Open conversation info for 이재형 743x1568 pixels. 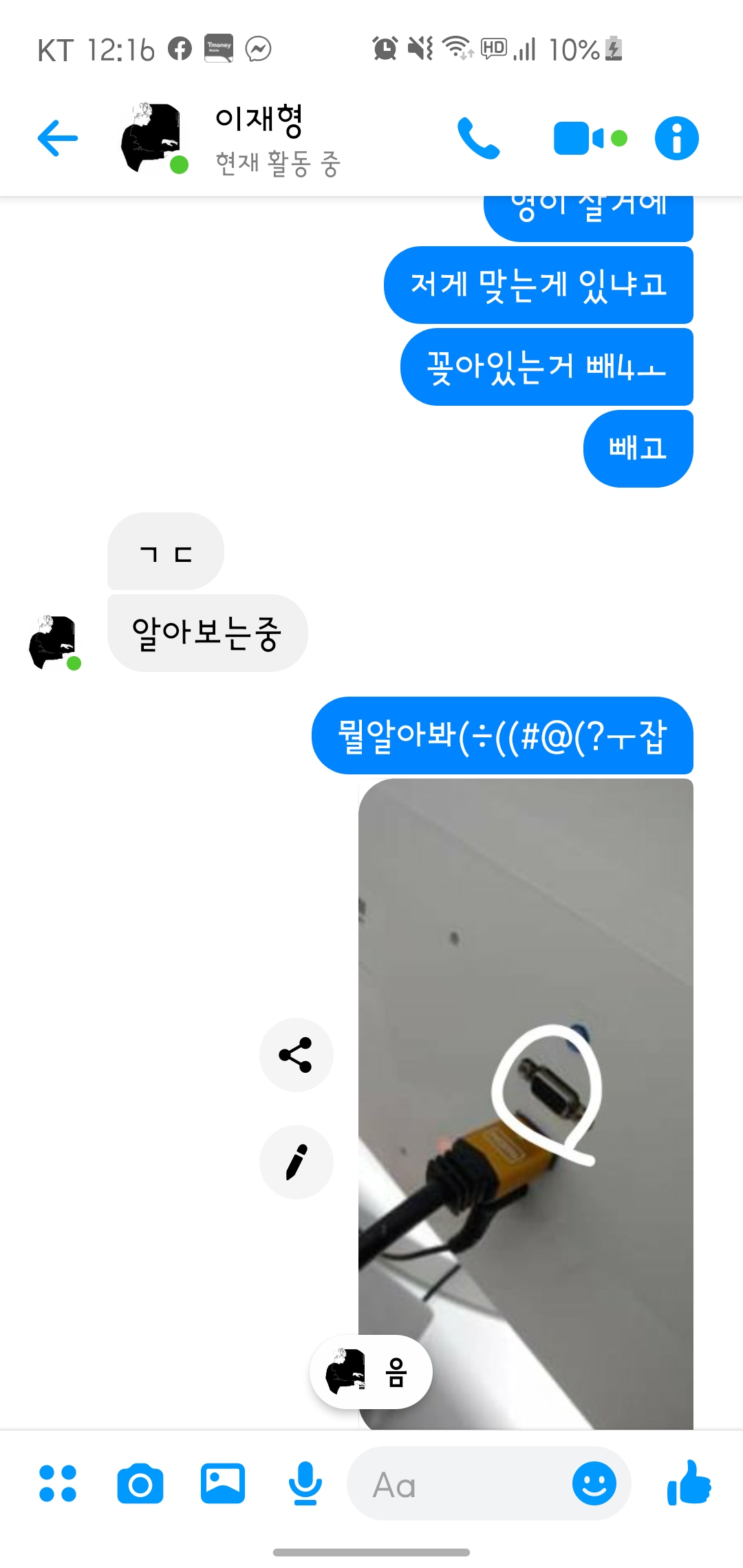[x=676, y=138]
